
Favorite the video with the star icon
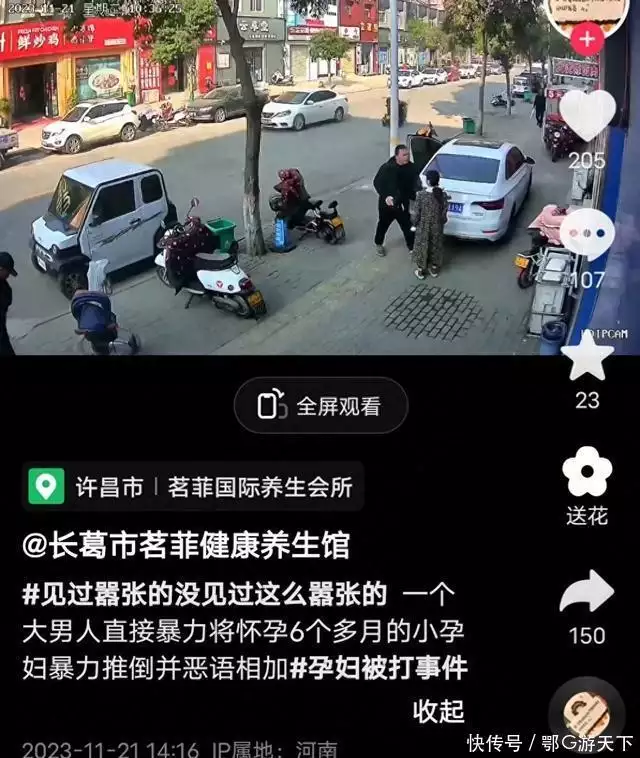coord(587,357)
